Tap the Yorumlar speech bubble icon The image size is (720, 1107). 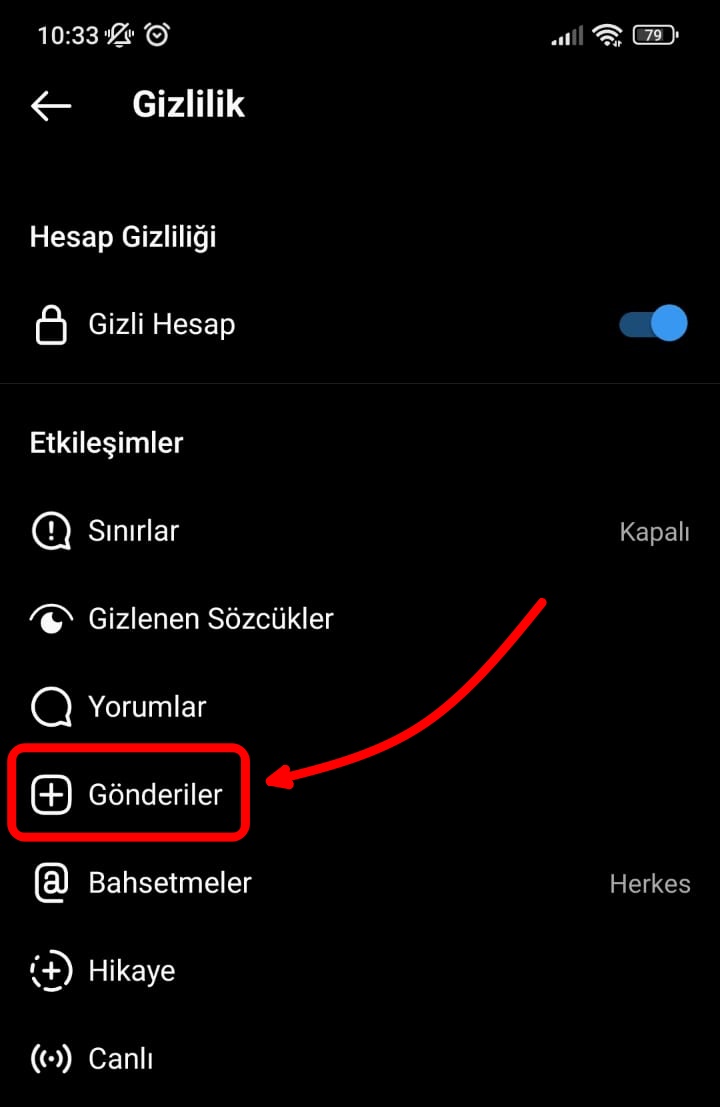pos(50,706)
